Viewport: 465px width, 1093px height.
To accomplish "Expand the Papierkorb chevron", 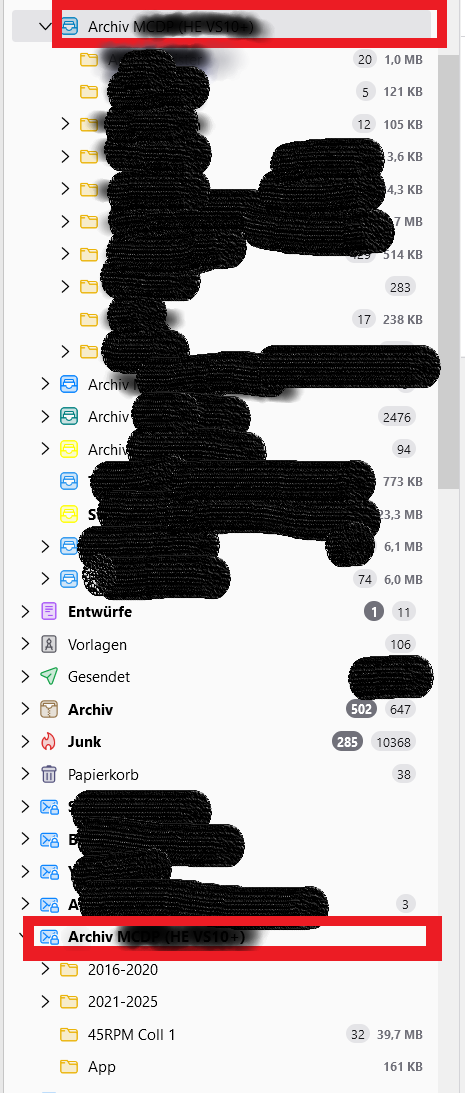I will point(26,774).
